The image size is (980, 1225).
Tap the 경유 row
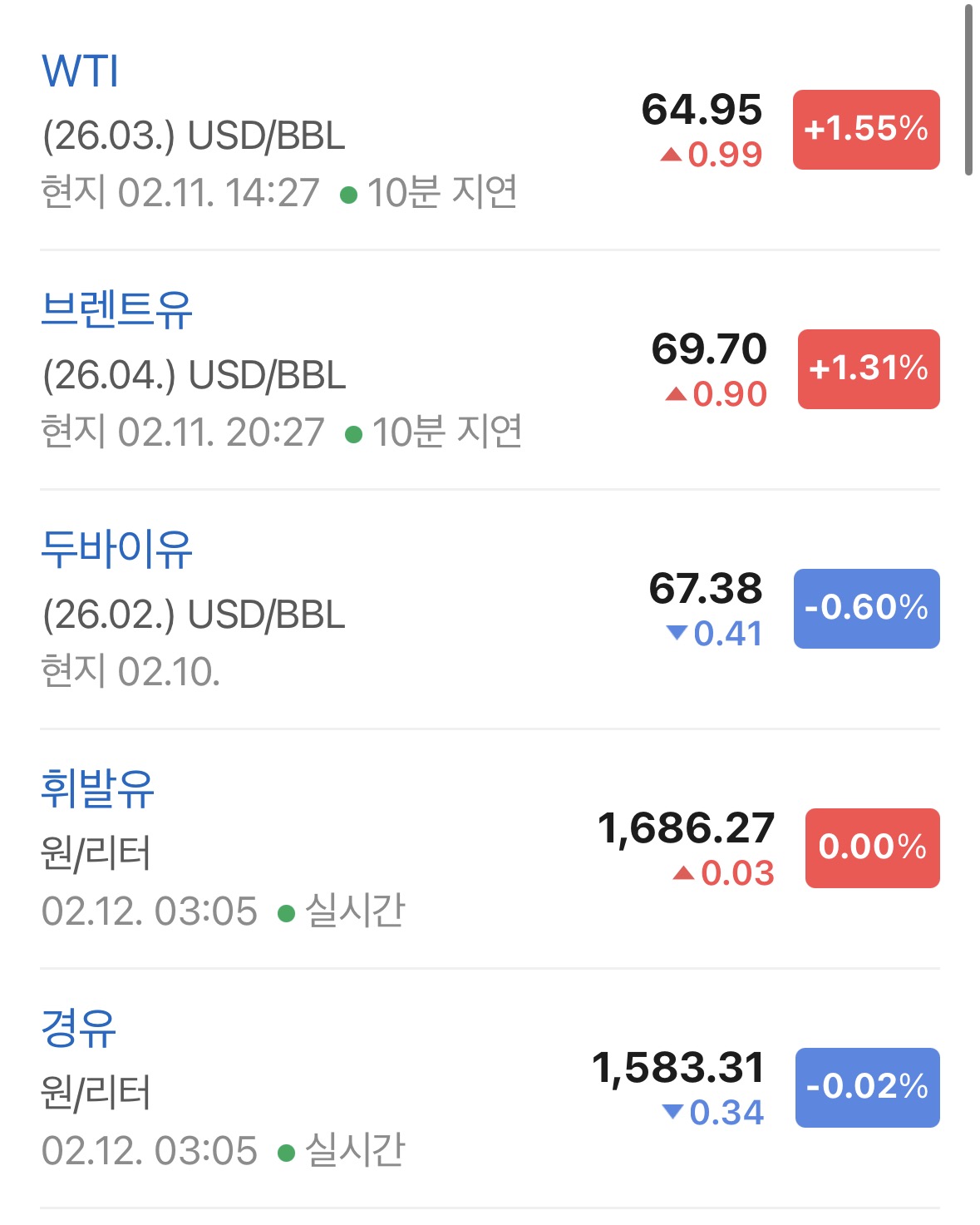coord(79,1028)
